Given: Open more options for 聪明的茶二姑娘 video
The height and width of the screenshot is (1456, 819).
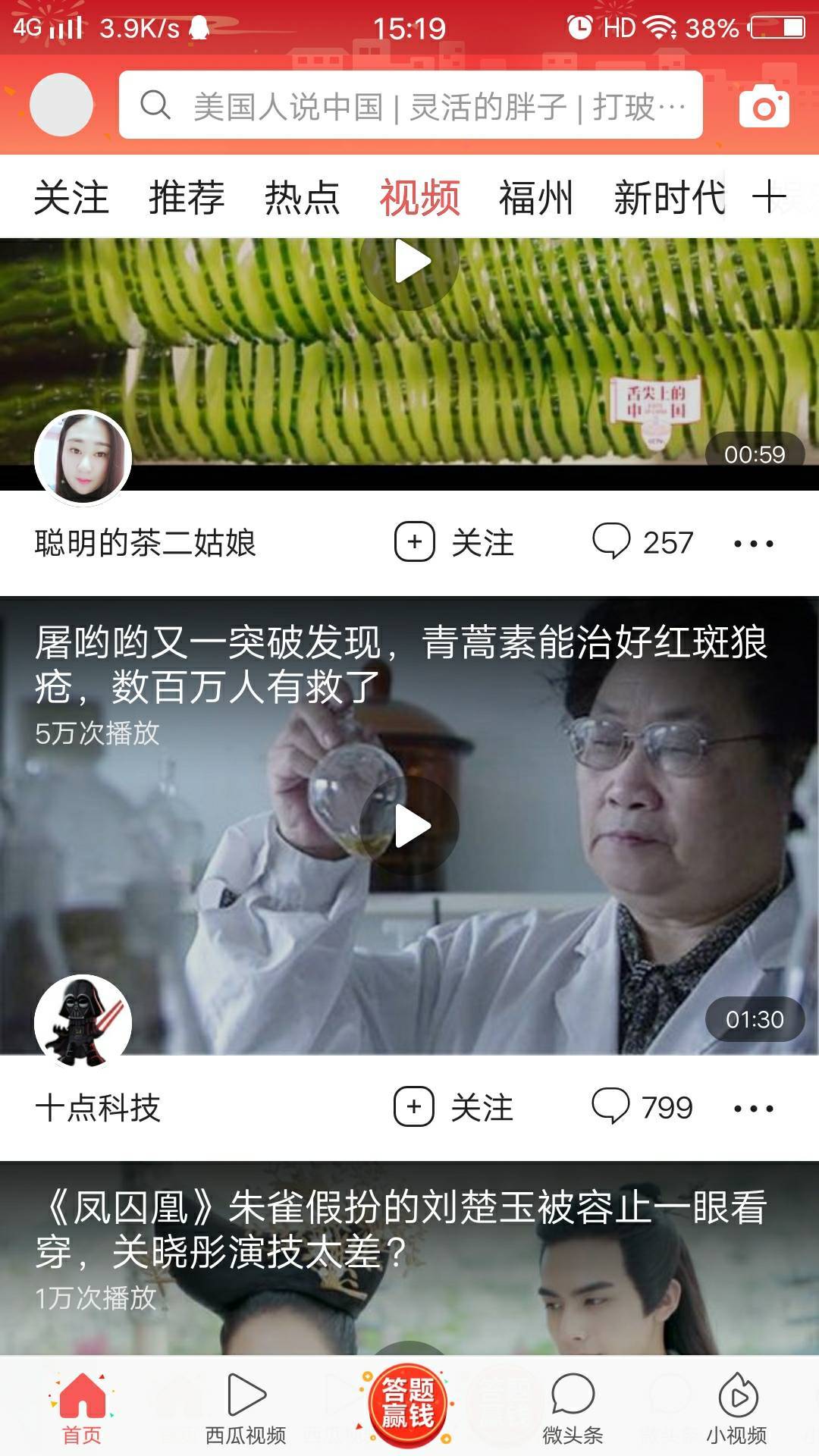Looking at the screenshot, I should coord(753,543).
